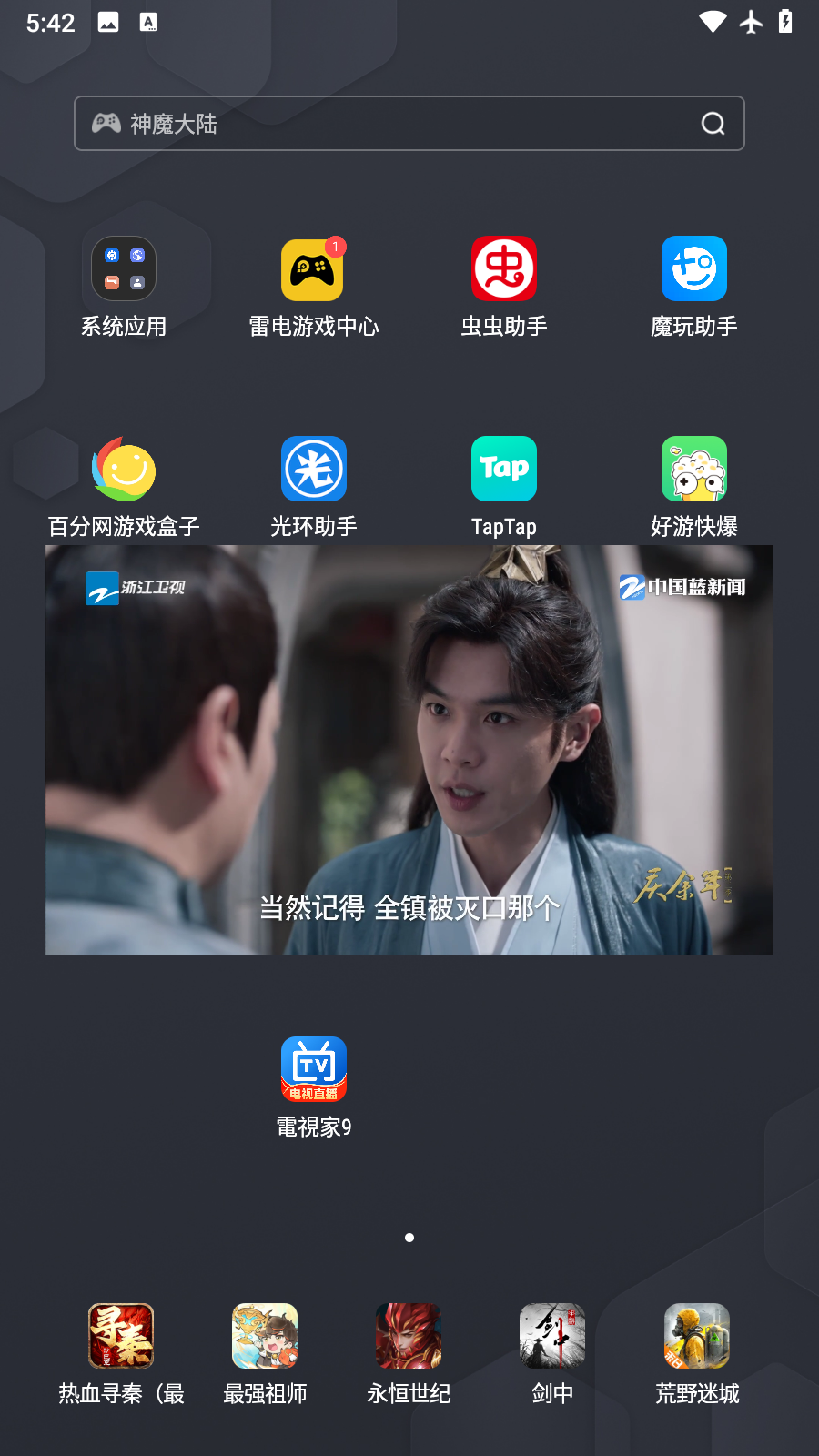Launch the 热血寻秦 game

[x=121, y=1336]
